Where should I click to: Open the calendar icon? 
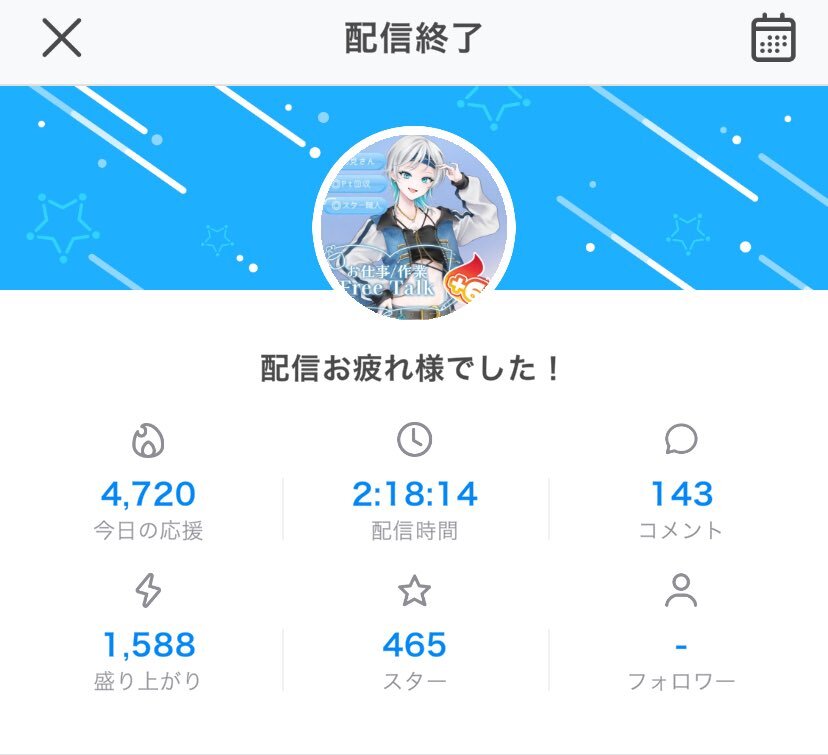(772, 39)
